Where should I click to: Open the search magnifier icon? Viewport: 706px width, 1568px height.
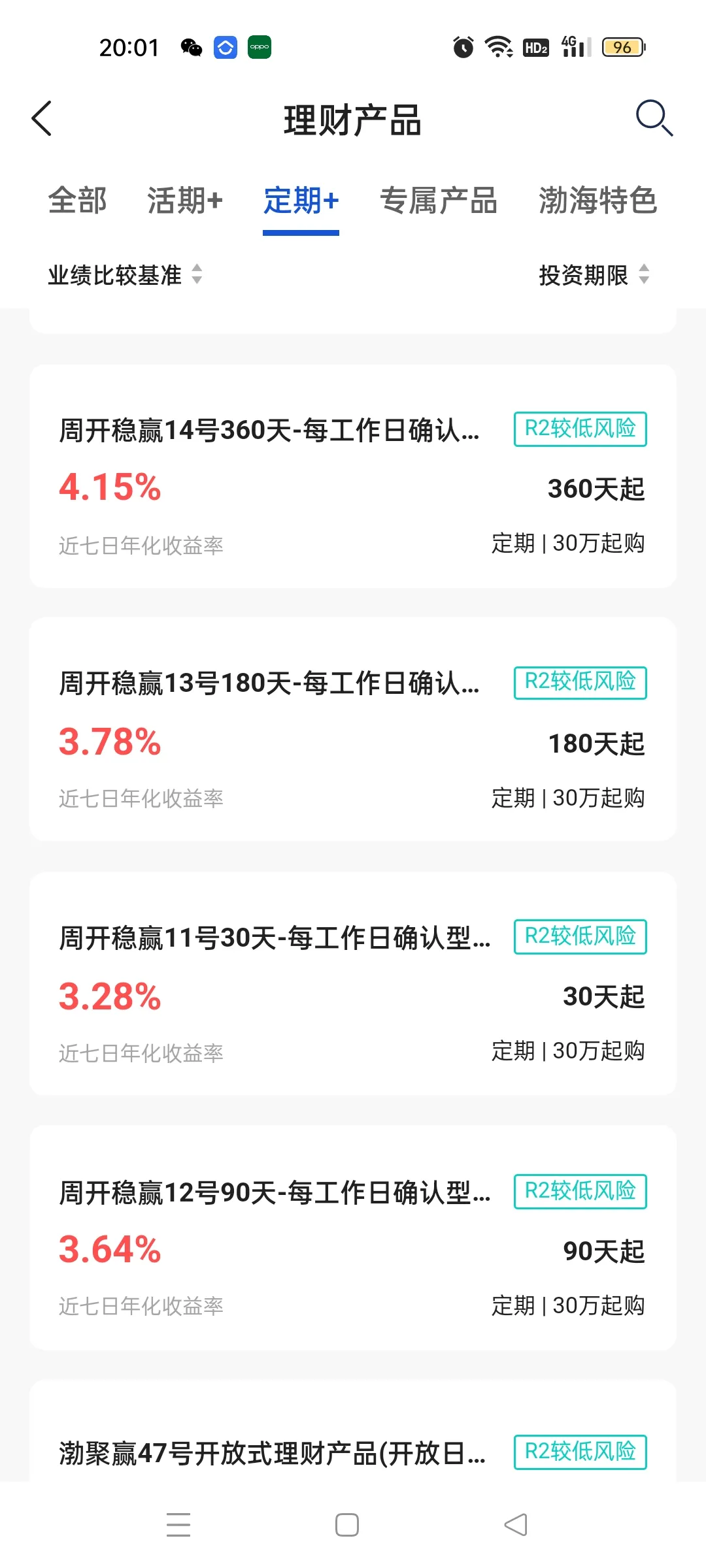654,118
